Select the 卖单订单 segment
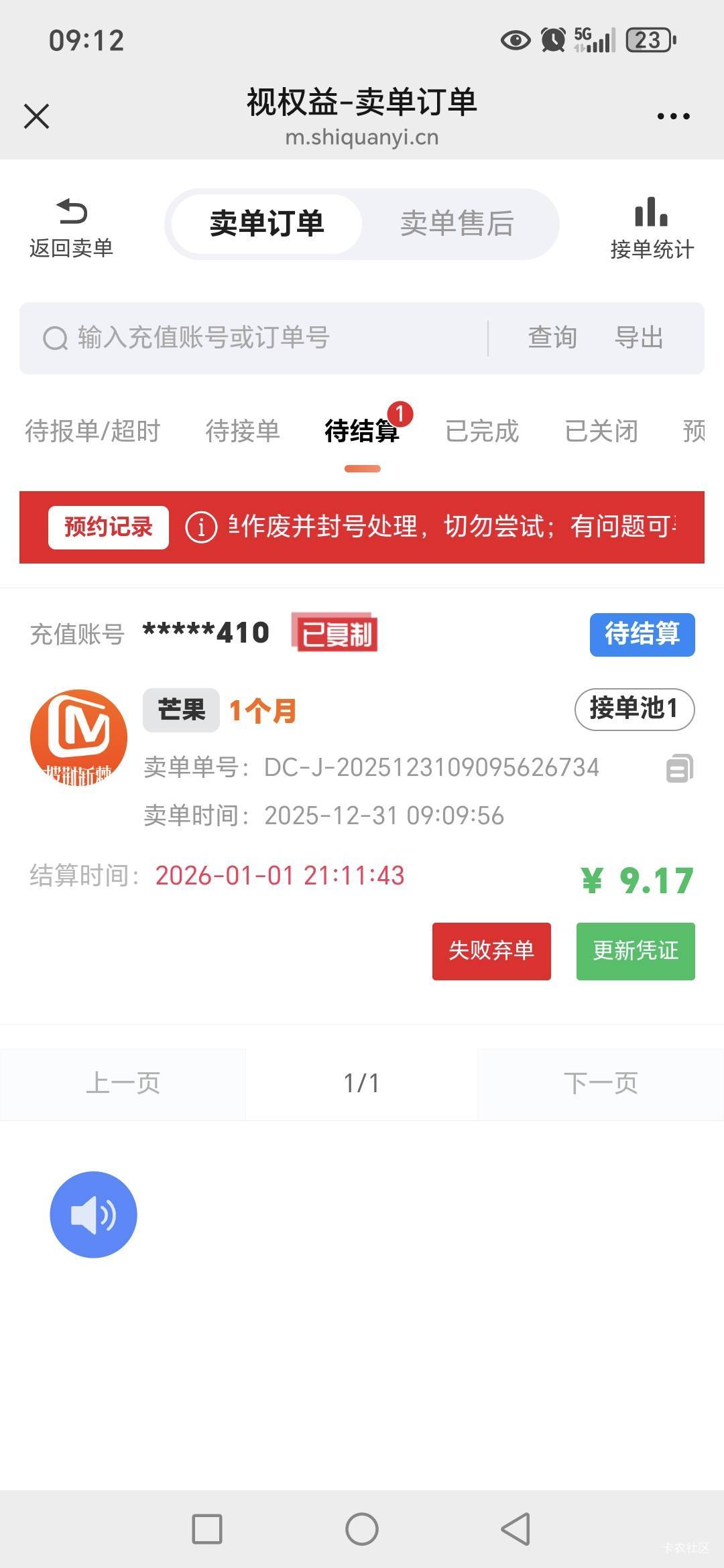 click(x=267, y=224)
